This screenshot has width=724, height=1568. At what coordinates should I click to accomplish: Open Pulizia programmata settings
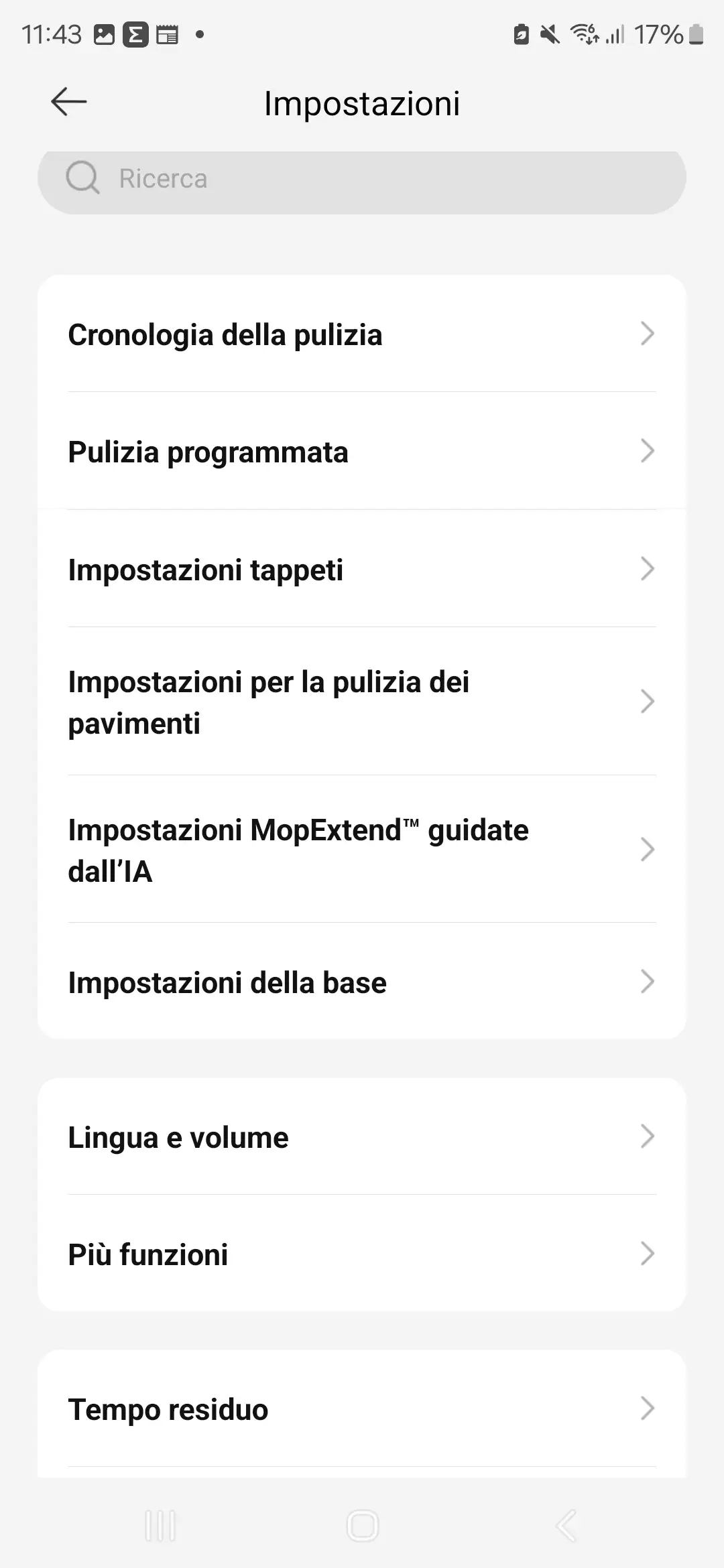(362, 452)
